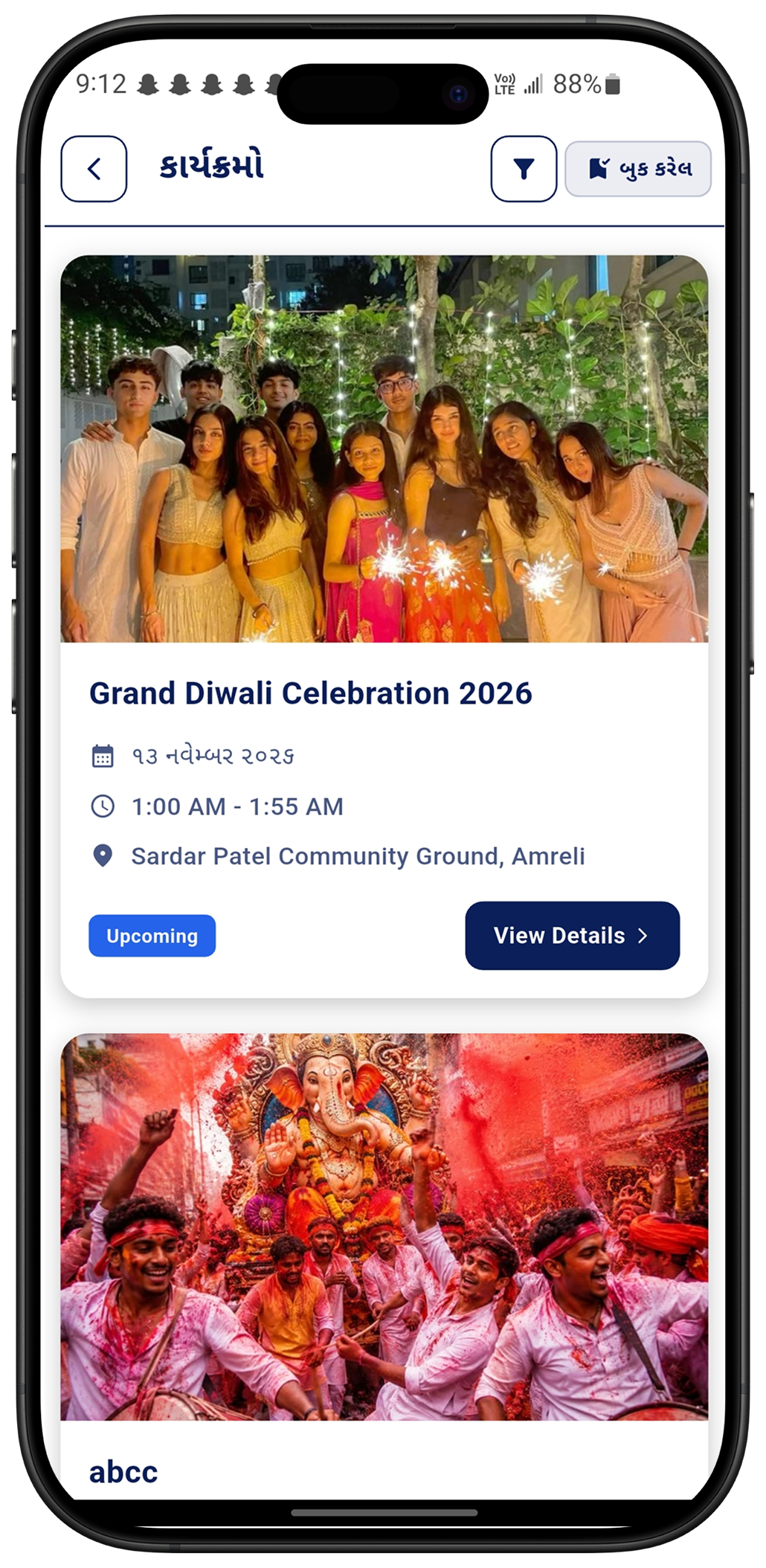This screenshot has width=766, height=1568.
Task: Open the events filter
Action: pos(524,169)
